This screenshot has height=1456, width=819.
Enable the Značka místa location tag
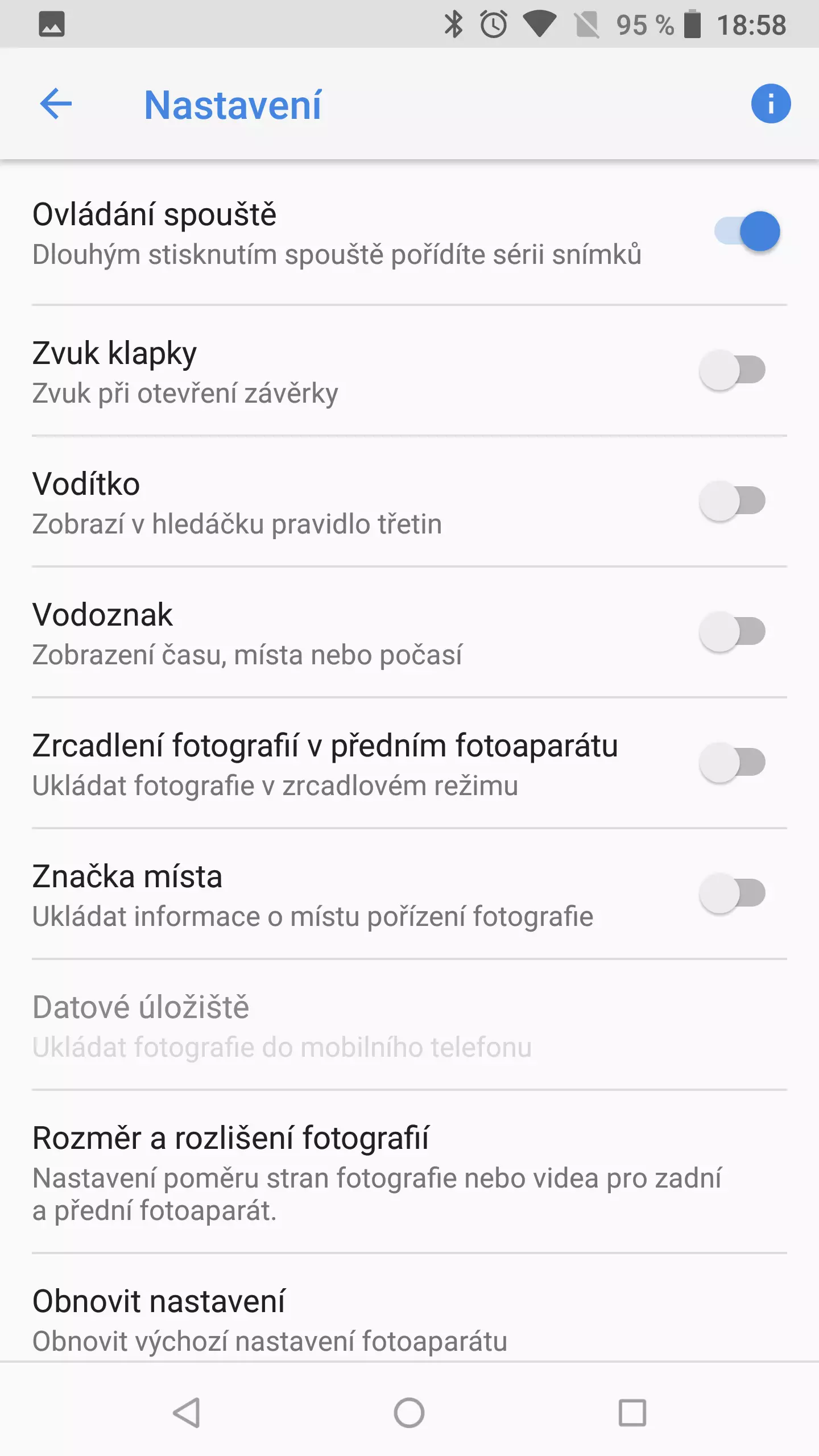pyautogui.click(x=733, y=894)
